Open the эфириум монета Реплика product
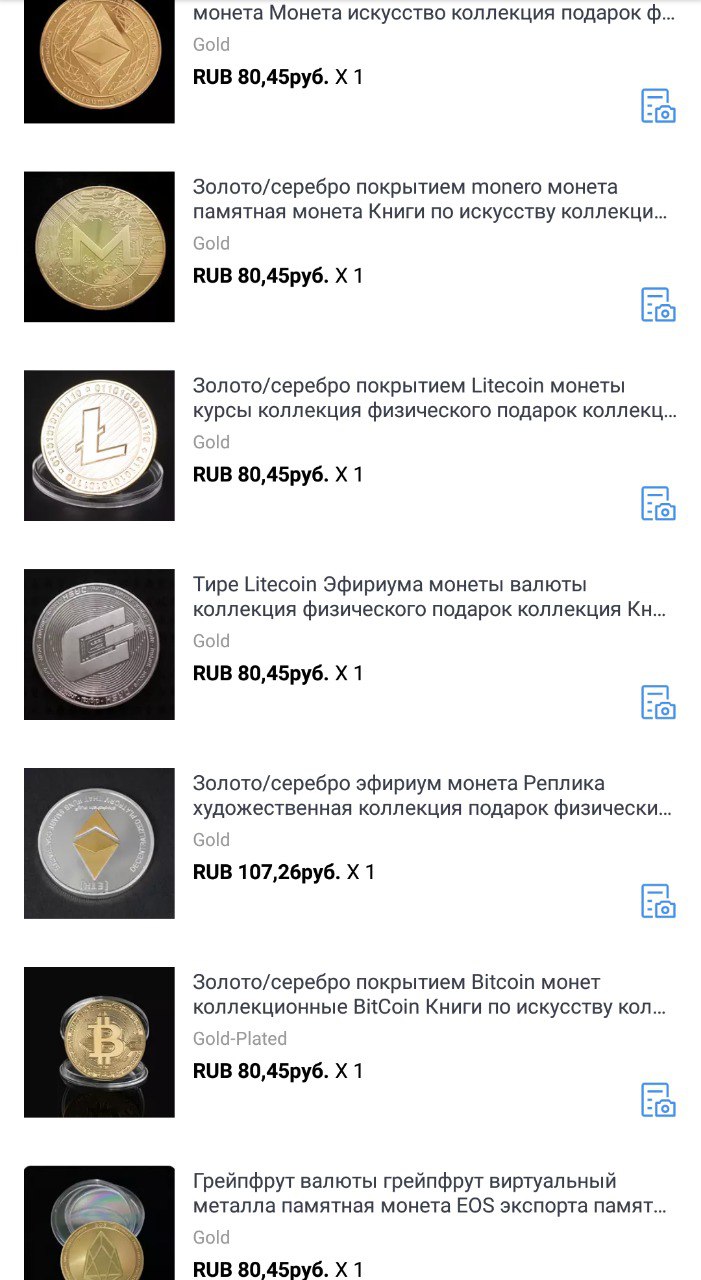This screenshot has height=1280, width=701. [x=429, y=796]
